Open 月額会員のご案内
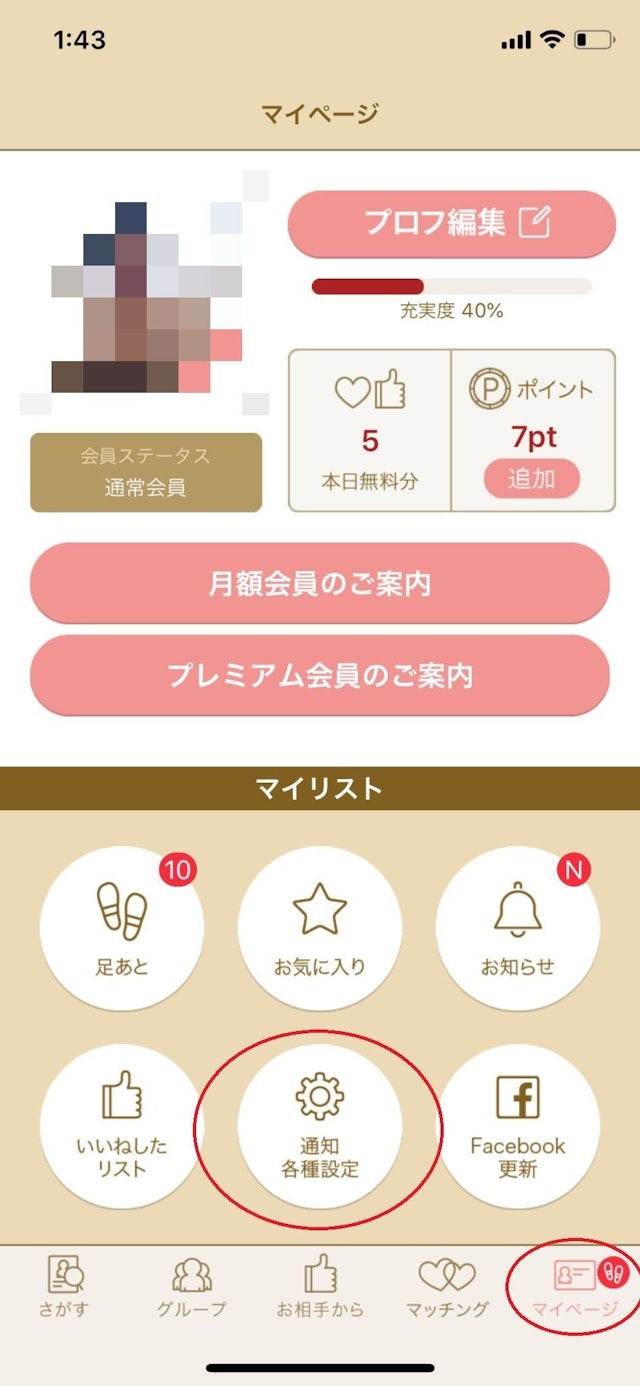 pos(320,584)
